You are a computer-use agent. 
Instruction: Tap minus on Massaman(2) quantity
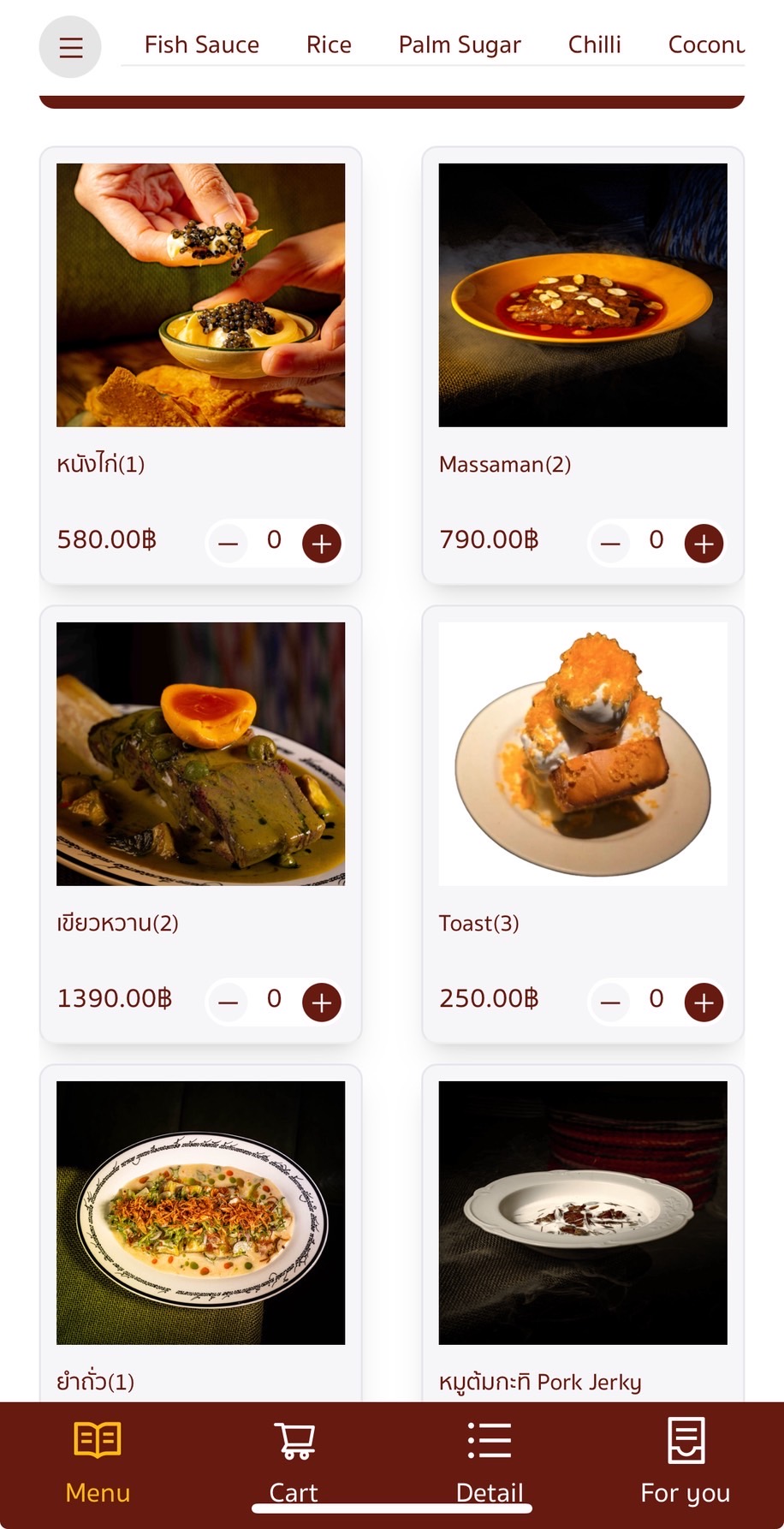pos(610,544)
